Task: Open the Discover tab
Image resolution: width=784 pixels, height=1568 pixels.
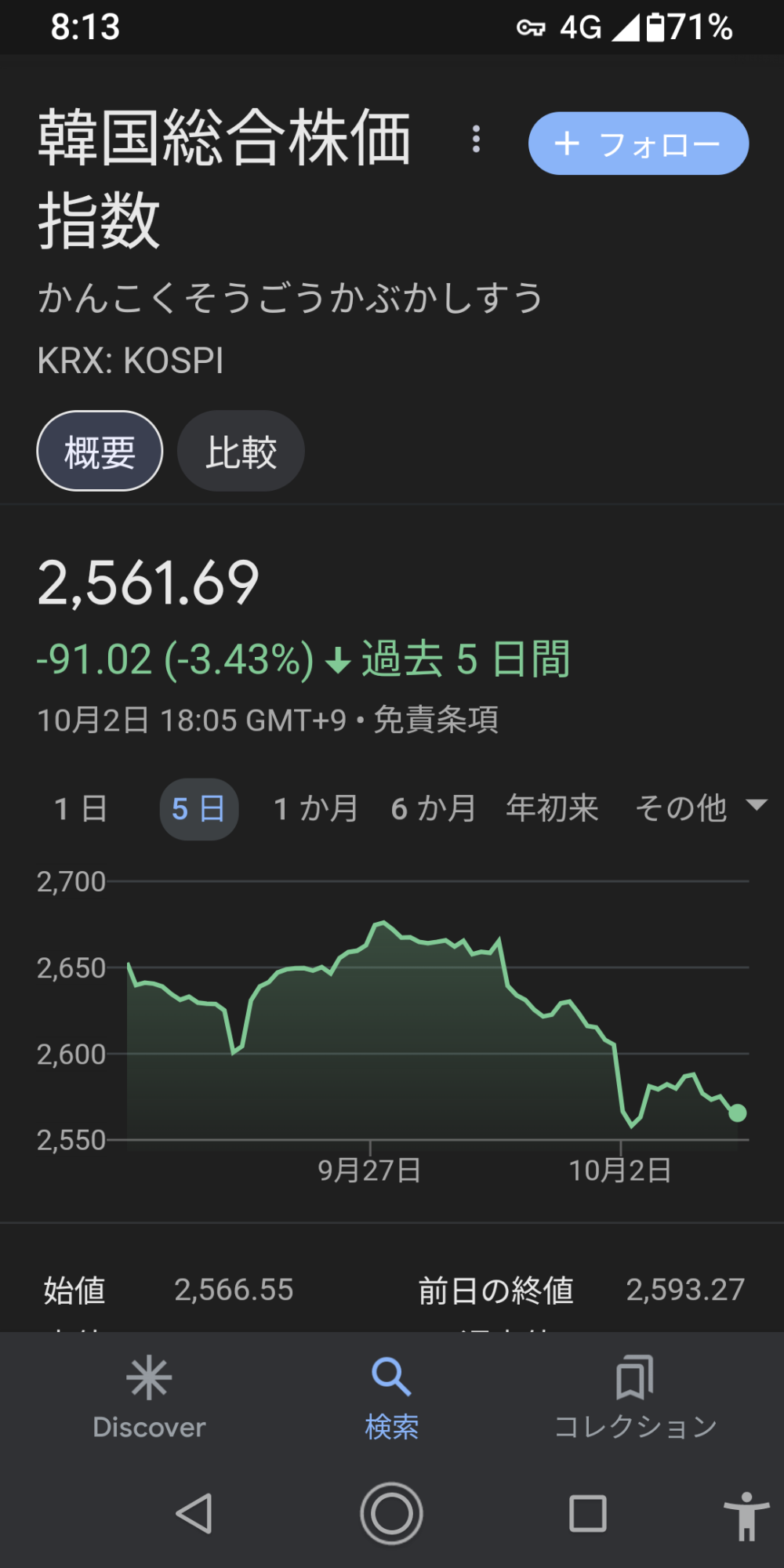Action: [149, 1398]
